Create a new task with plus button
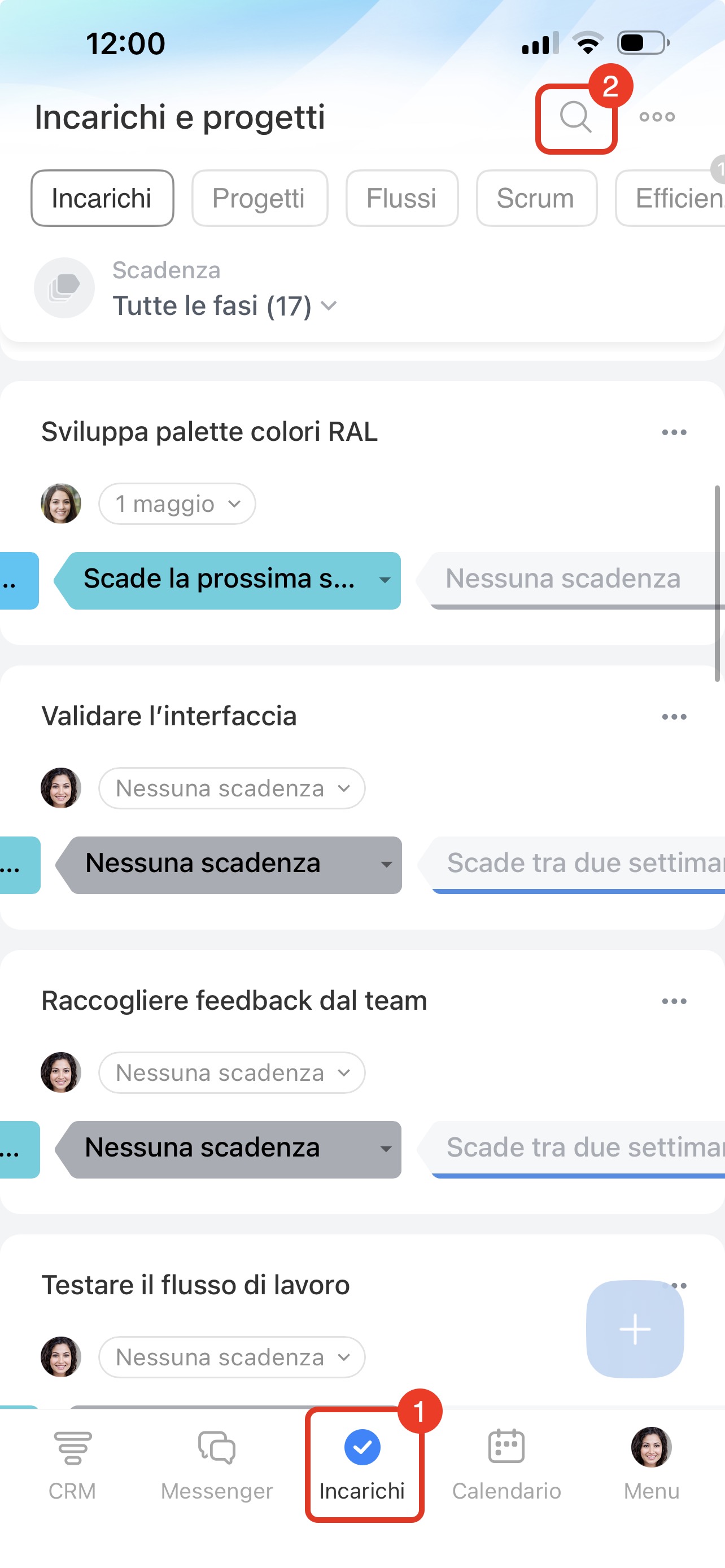Viewport: 725px width, 1568px height. (x=635, y=1329)
